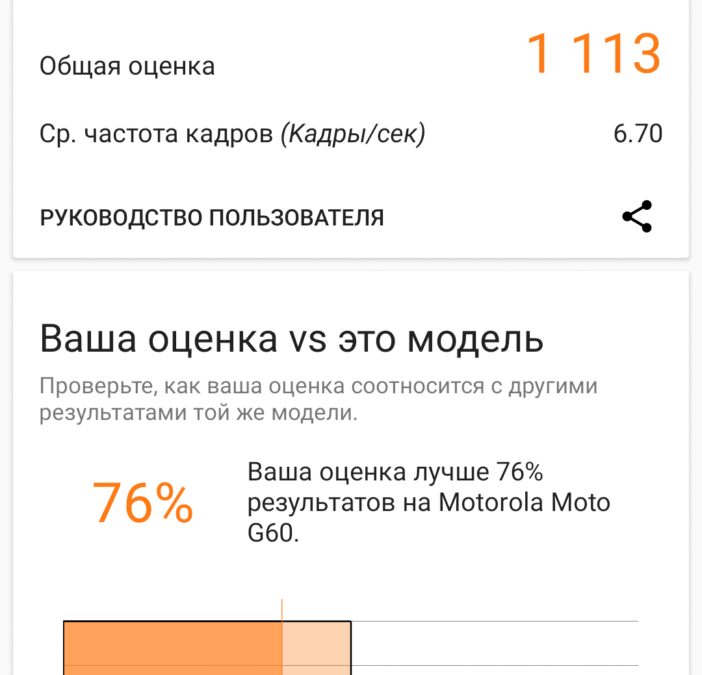Open РУКОВОДСТВО ПОЛЬЗОВАТЕЛЯ guide

point(212,217)
